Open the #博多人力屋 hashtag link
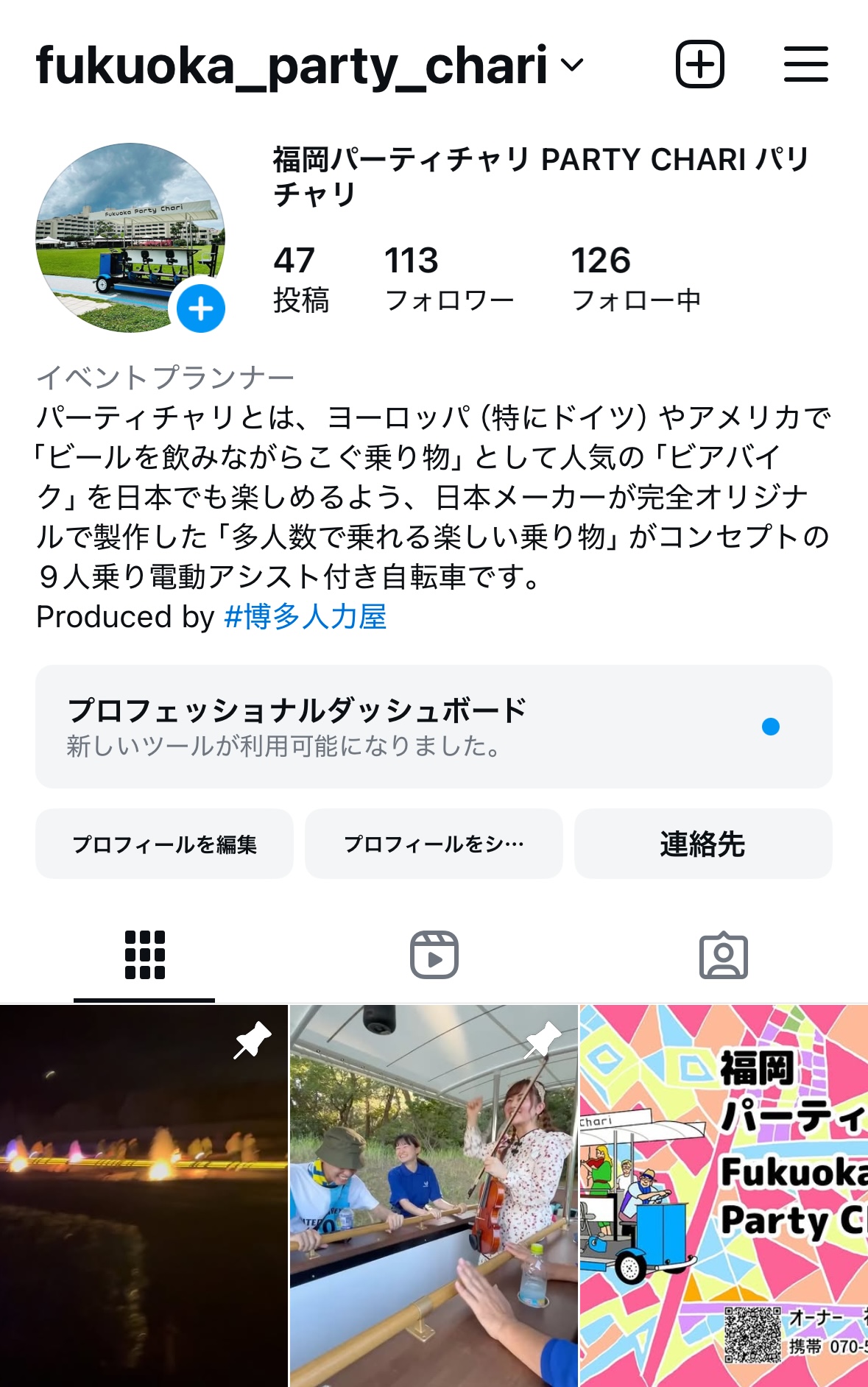868x1387 pixels. [305, 617]
